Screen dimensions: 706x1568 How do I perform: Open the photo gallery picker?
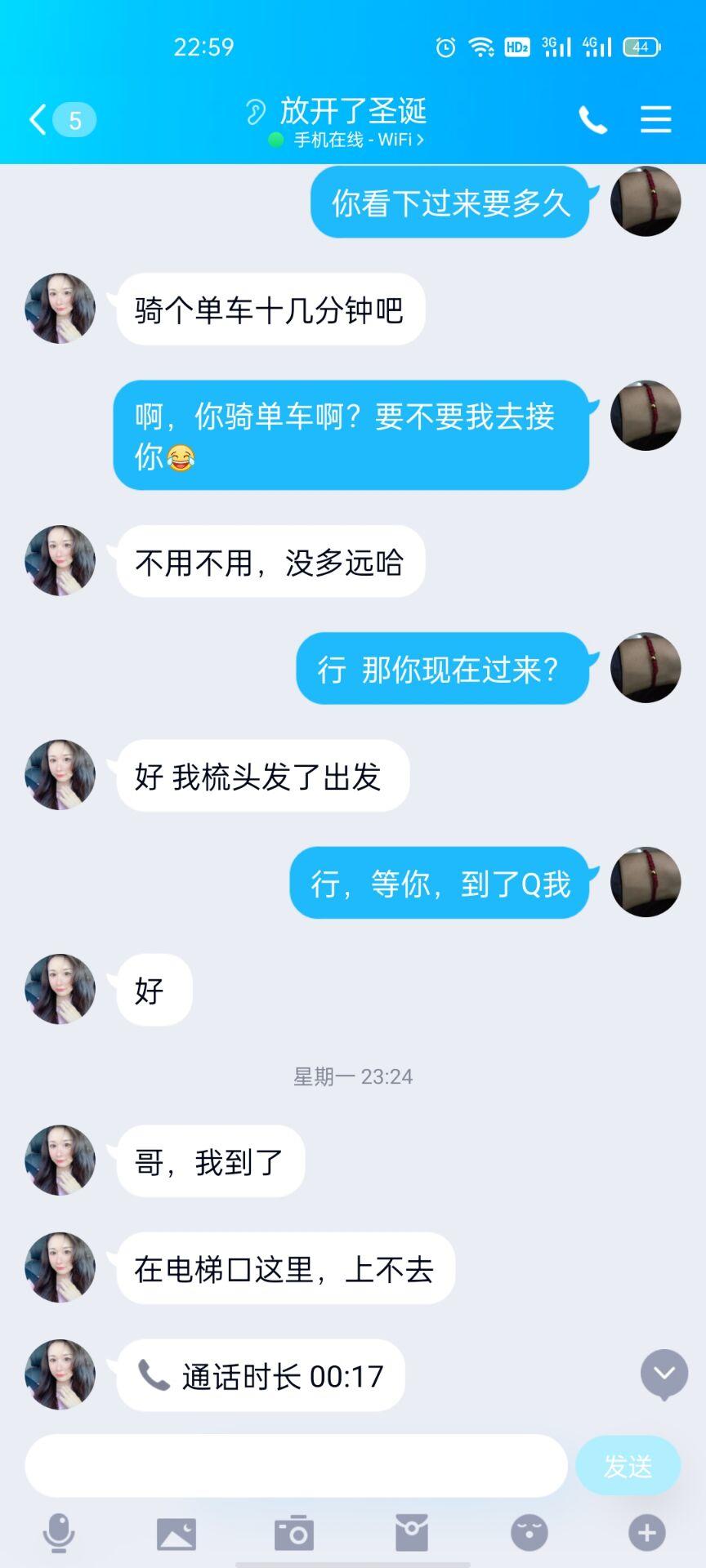point(176,1533)
